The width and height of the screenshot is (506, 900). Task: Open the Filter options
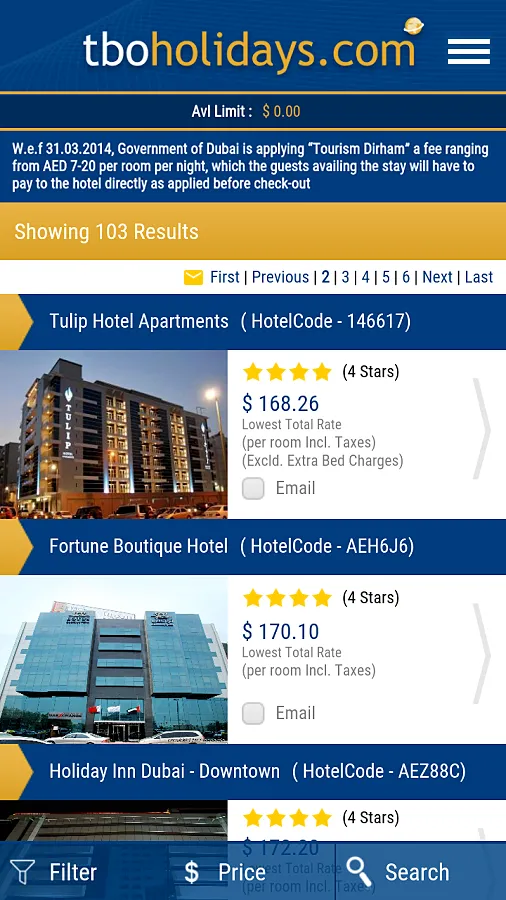click(x=55, y=872)
